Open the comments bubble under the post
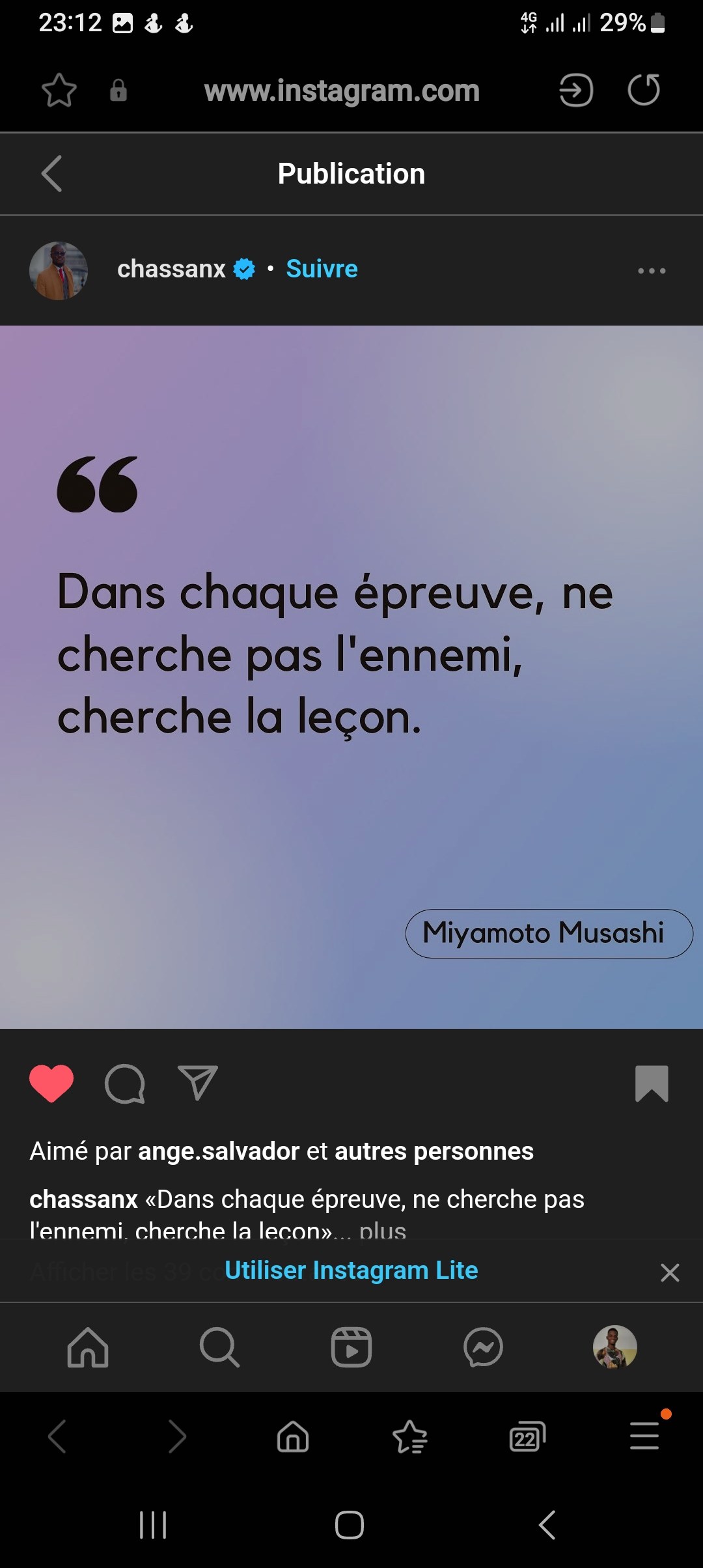Viewport: 703px width, 1568px height. [x=124, y=1084]
